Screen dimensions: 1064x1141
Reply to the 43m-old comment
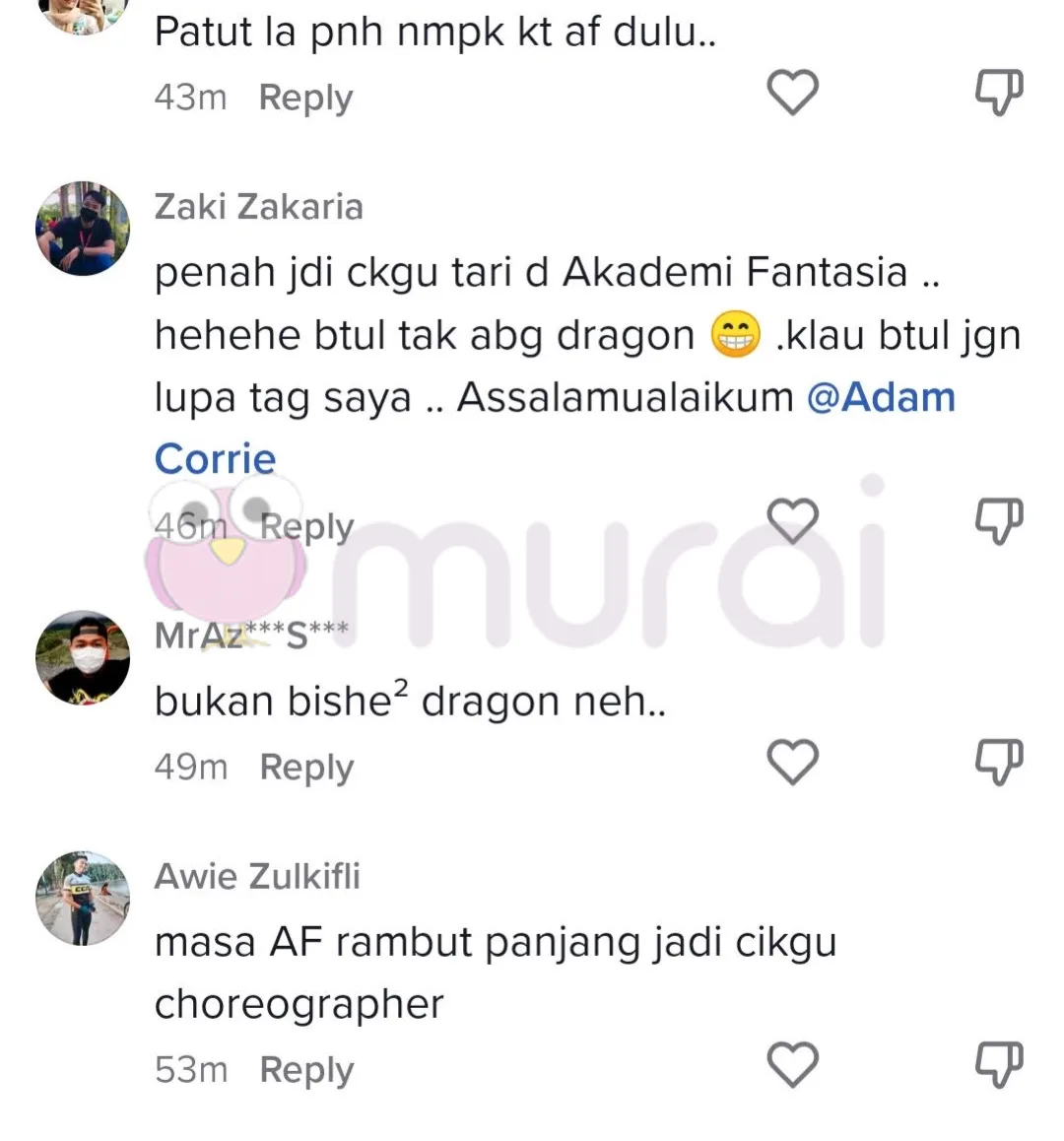305,99
